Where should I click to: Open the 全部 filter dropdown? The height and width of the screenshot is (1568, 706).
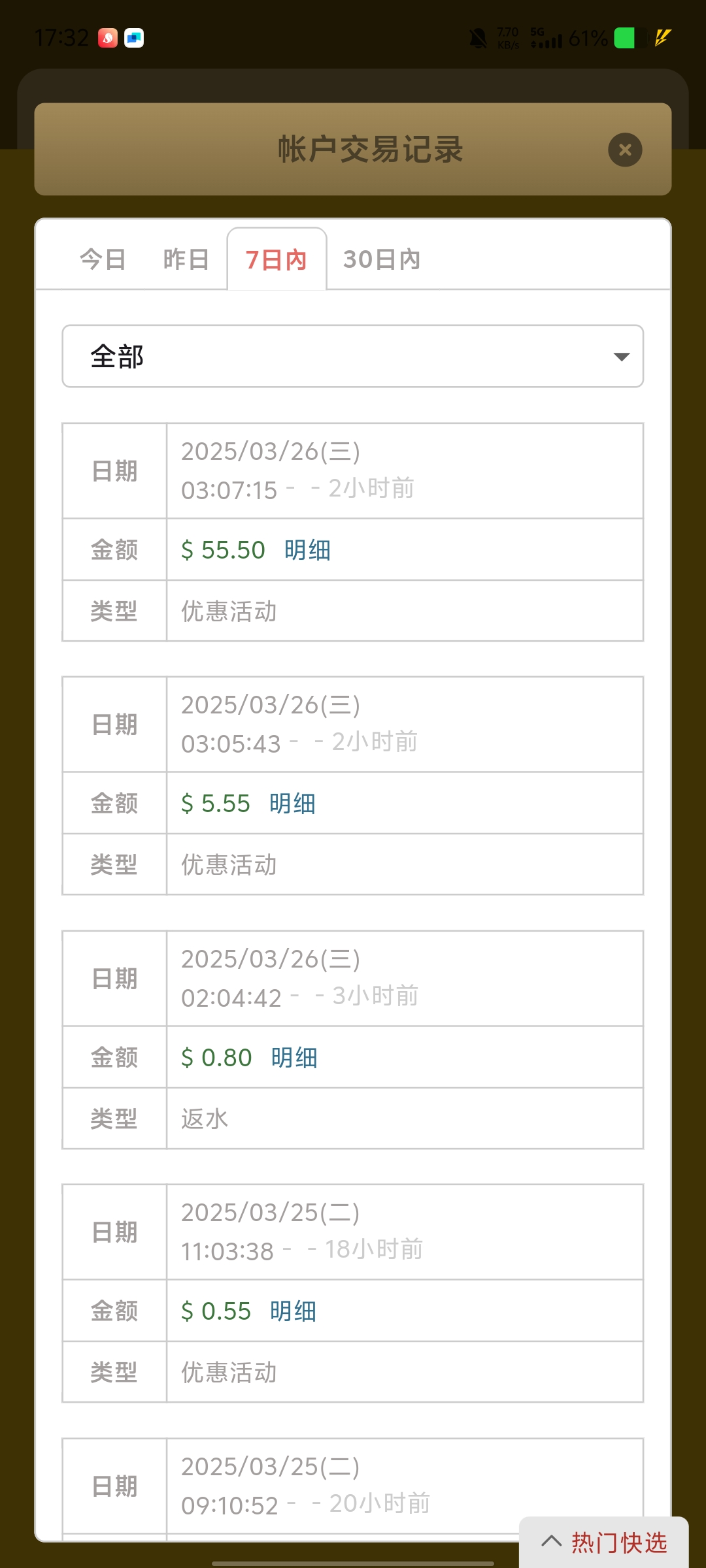353,356
